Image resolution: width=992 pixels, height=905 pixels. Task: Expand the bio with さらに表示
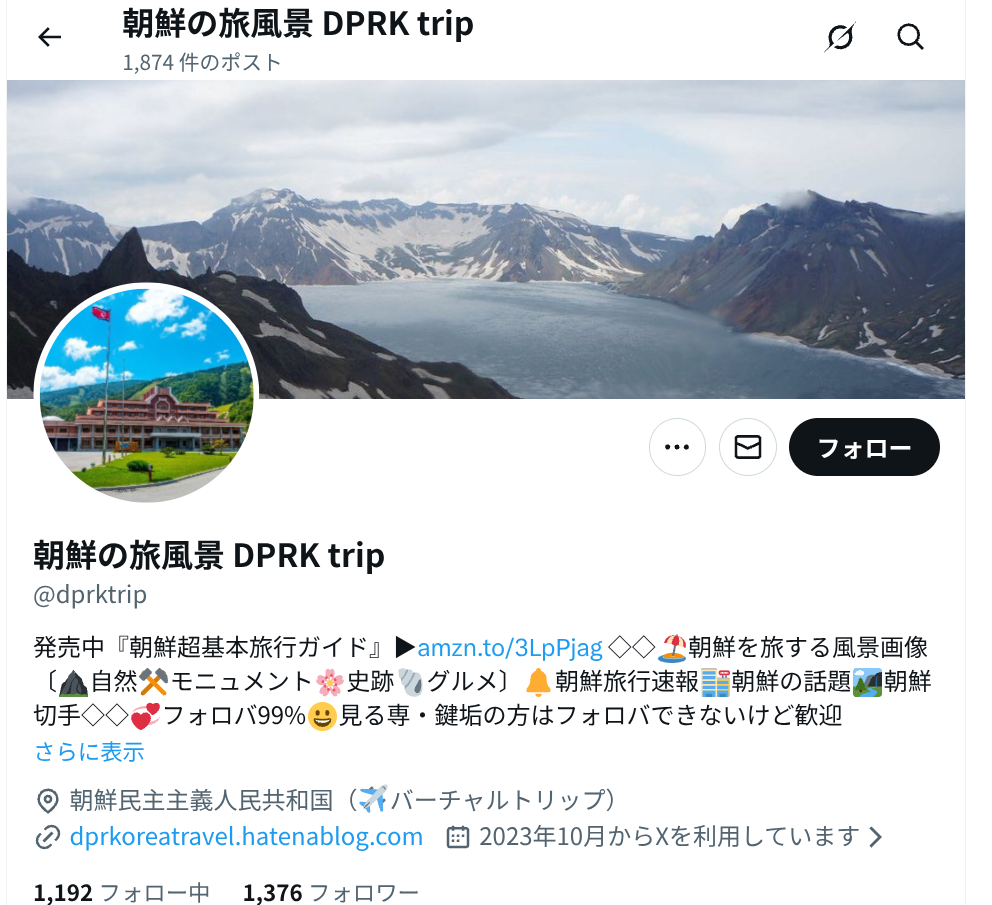[89, 751]
